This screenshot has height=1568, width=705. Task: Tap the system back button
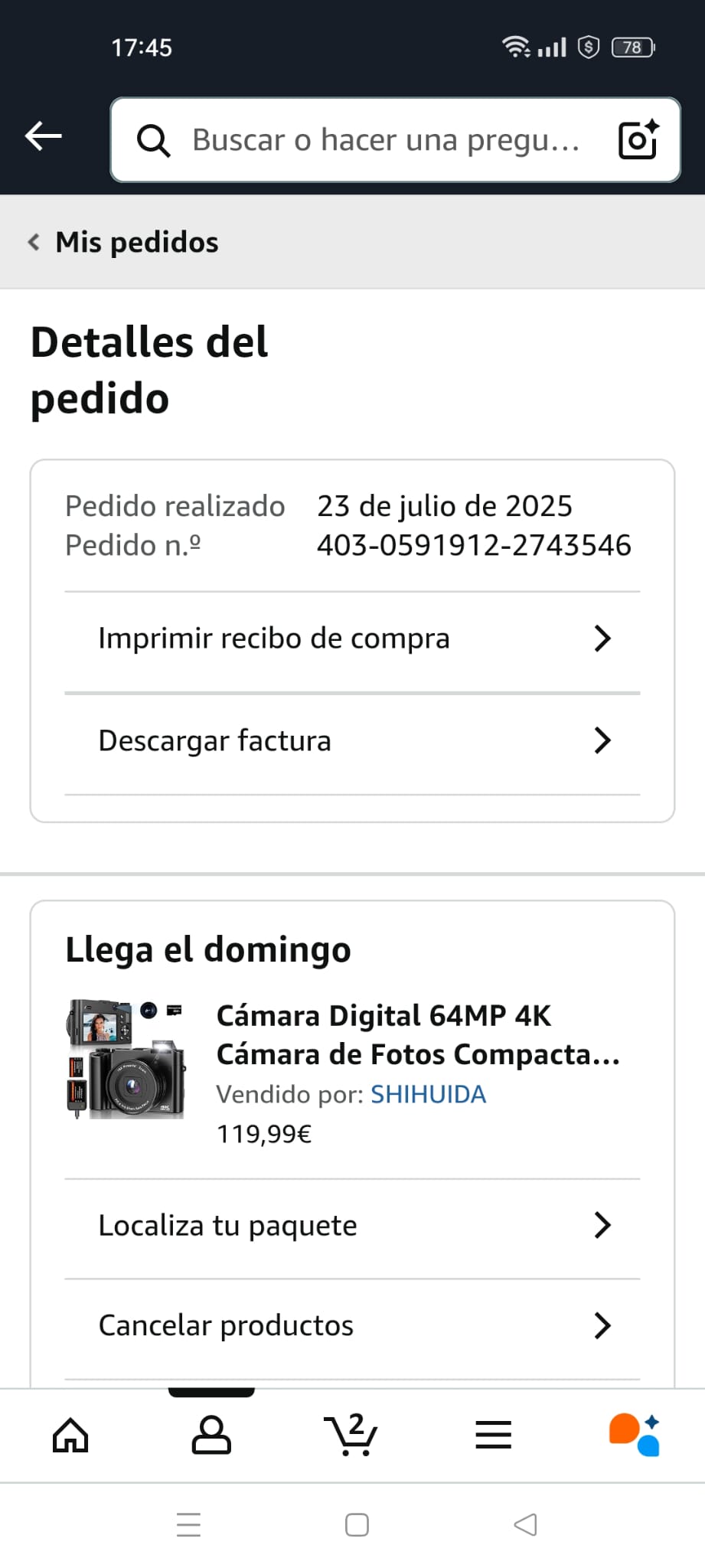[525, 1525]
